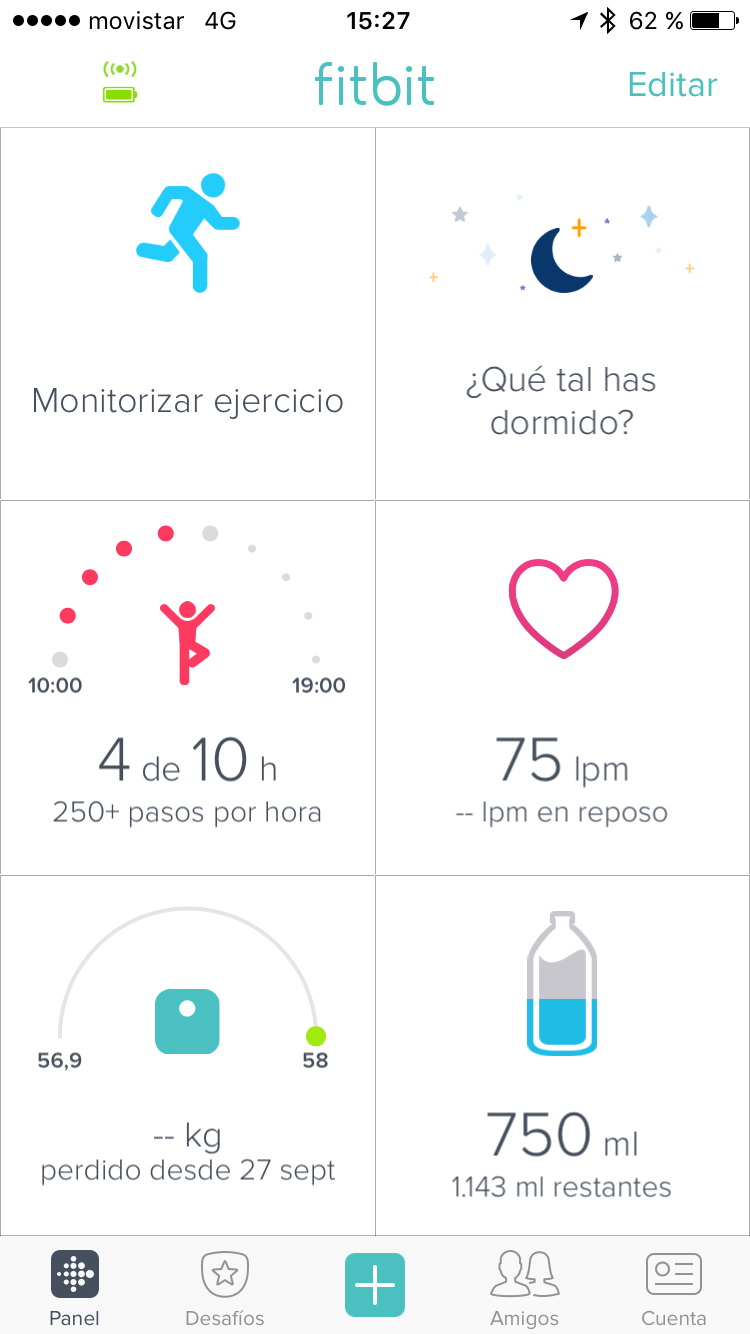View the 250+ pasos por hora tile
Screen dimensions: 750x1334
188,686
